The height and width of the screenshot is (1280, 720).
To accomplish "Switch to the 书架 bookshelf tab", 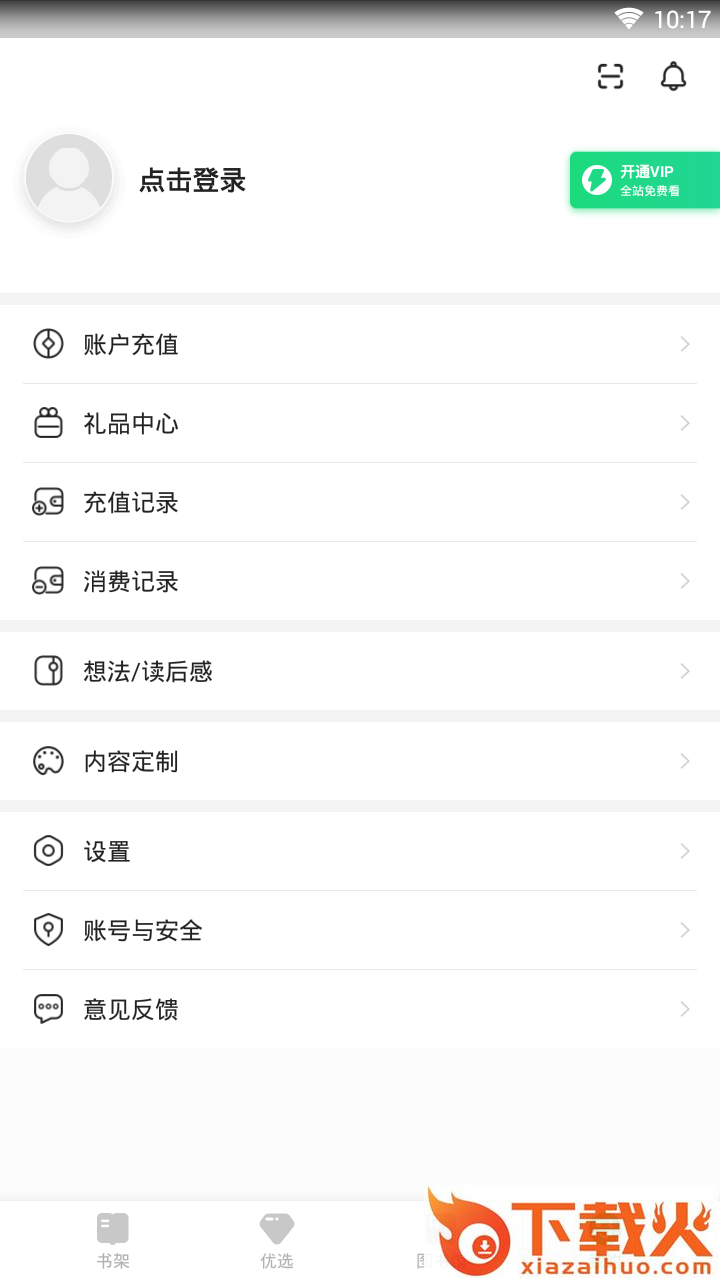I will pyautogui.click(x=113, y=1240).
